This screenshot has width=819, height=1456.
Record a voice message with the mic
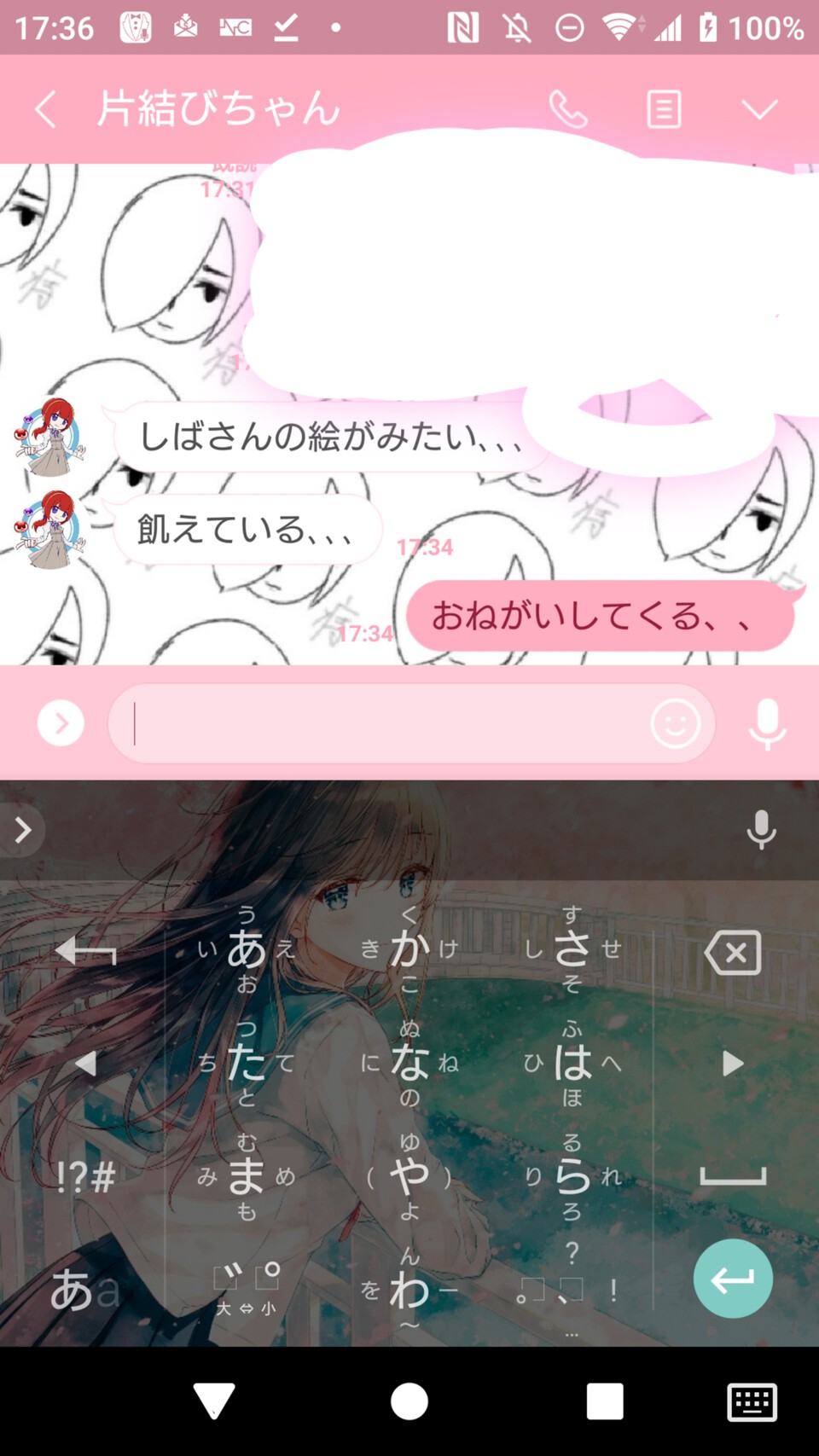click(x=766, y=724)
